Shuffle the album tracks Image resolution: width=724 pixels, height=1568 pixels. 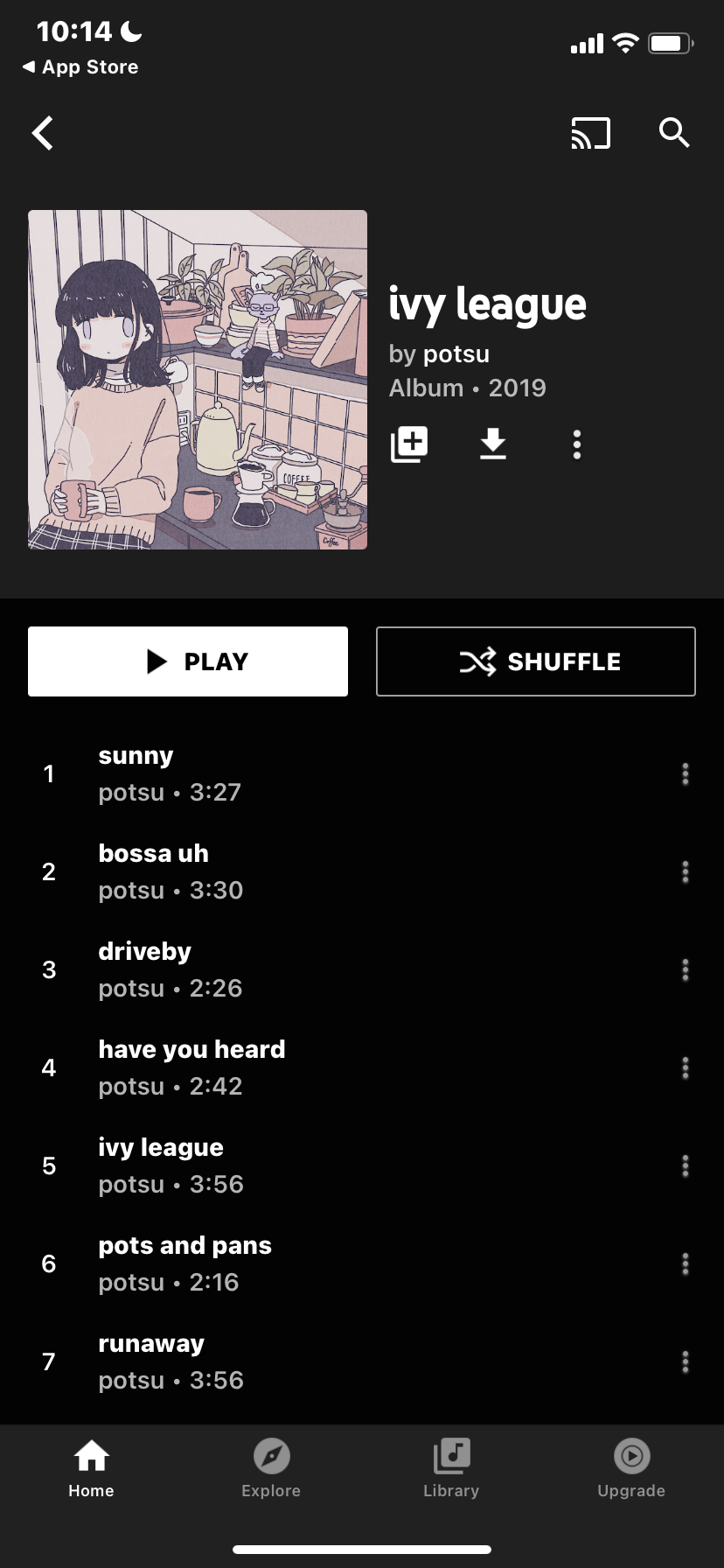tap(535, 661)
